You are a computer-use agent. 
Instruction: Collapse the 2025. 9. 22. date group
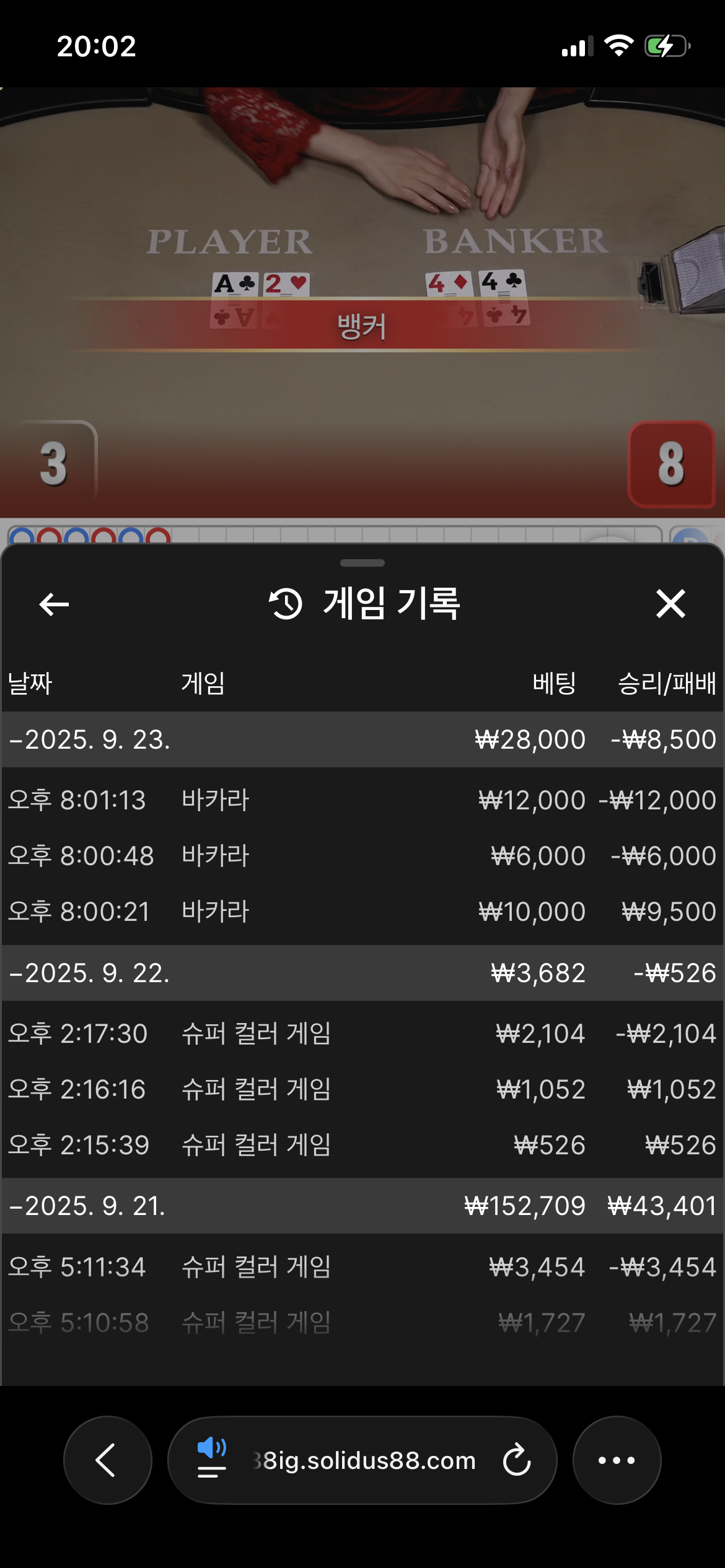pos(90,973)
